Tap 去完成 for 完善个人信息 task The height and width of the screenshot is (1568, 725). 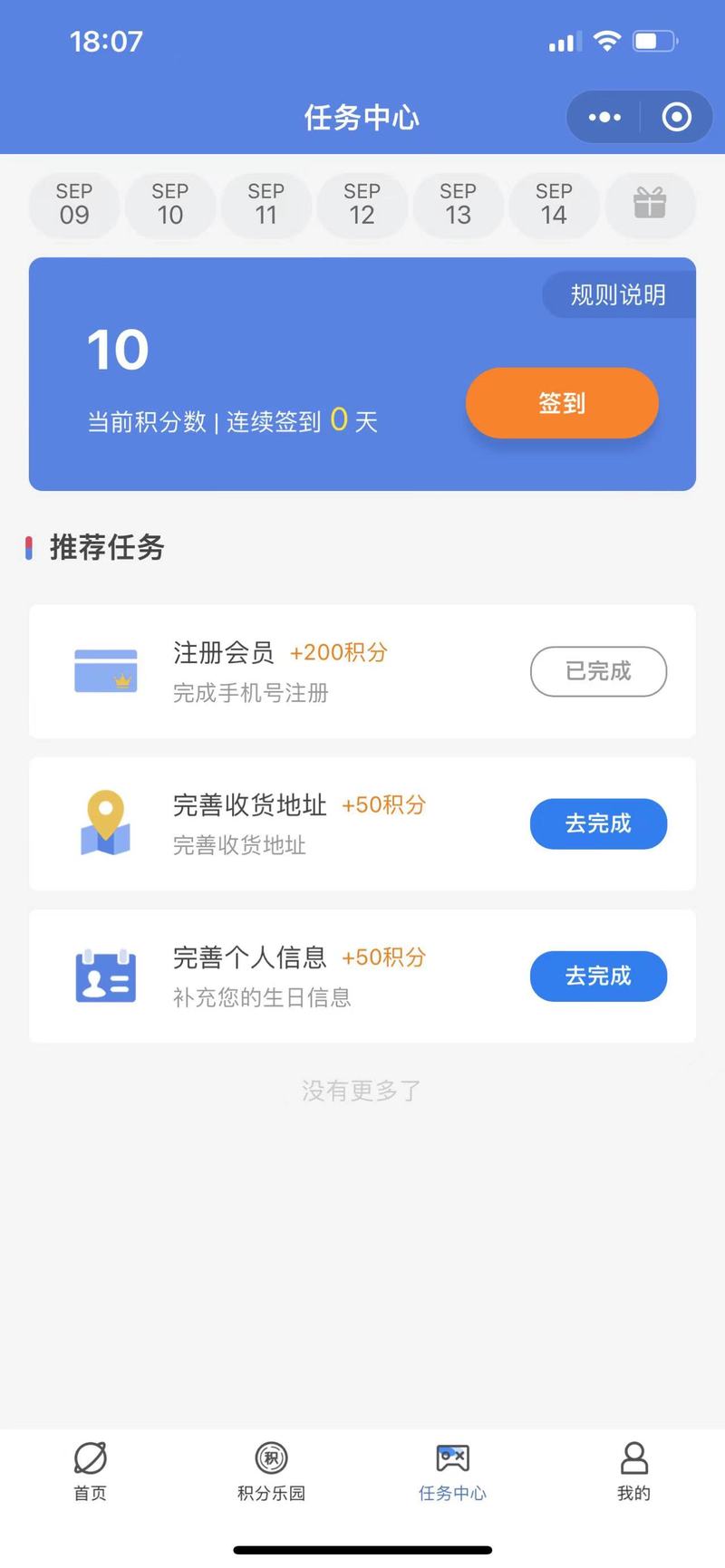click(598, 976)
